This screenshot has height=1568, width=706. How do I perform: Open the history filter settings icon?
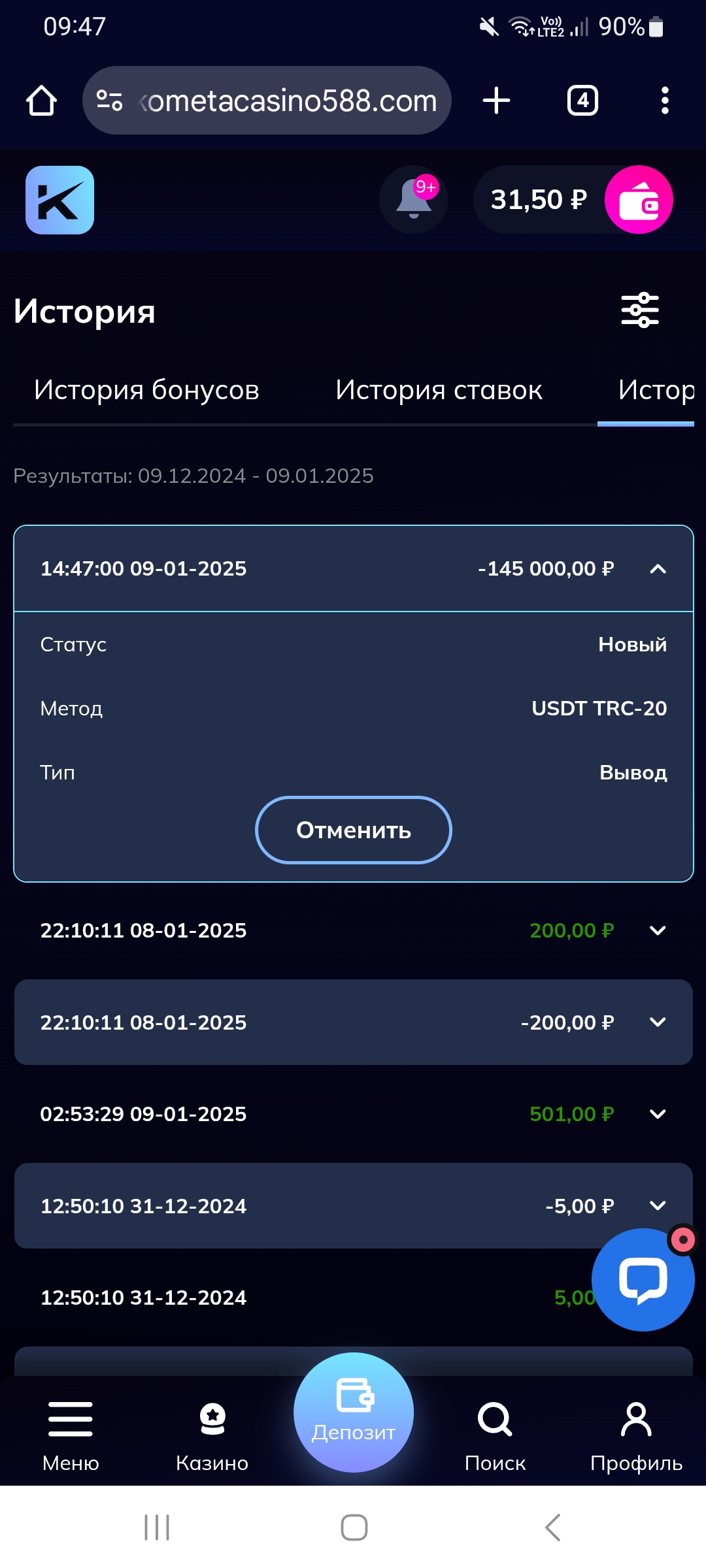click(640, 310)
